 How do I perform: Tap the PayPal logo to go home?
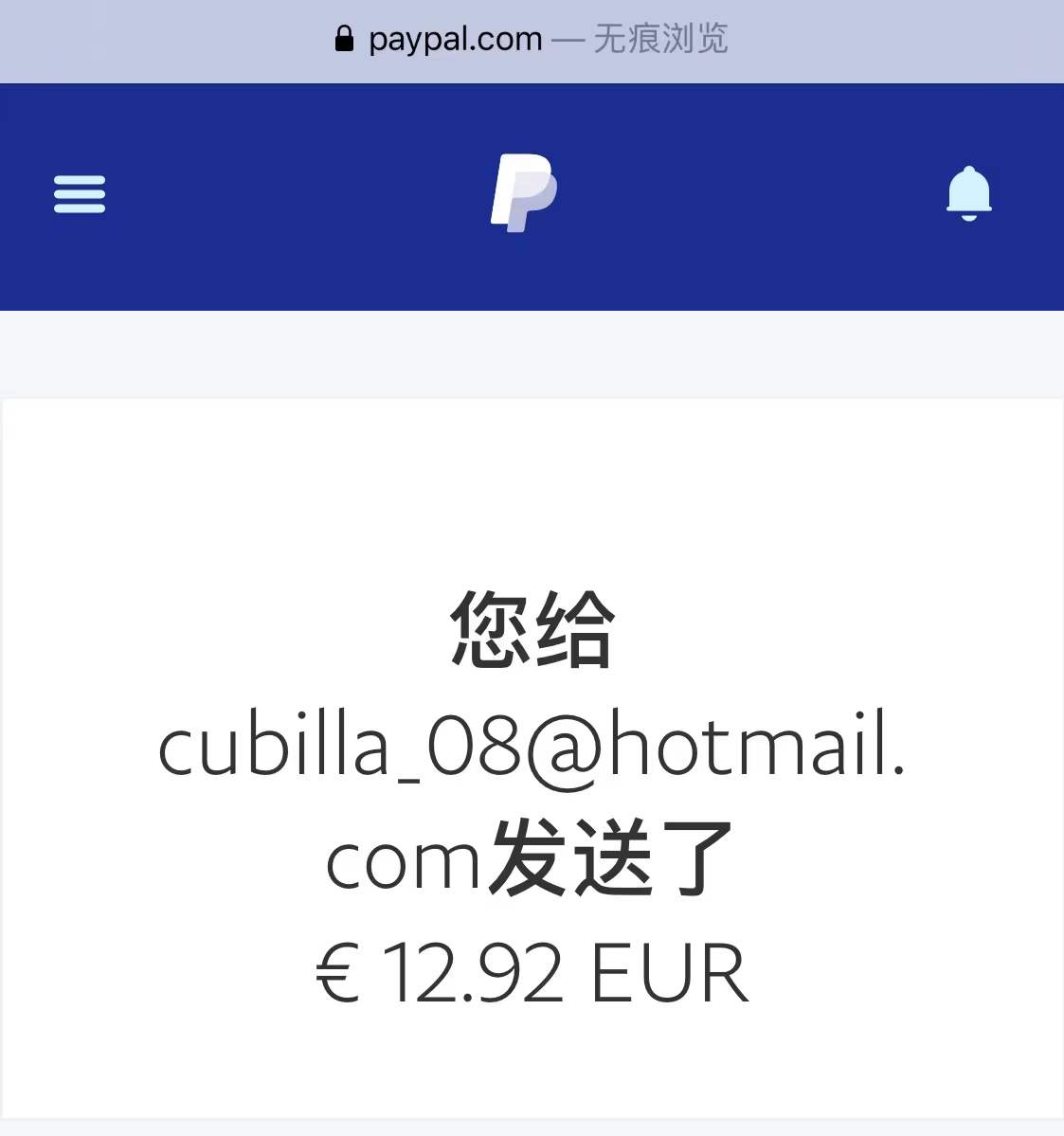[x=523, y=193]
